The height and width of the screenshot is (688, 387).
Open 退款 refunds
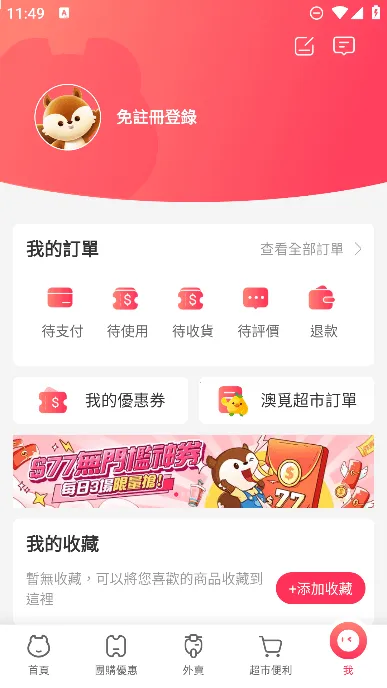pos(323,312)
